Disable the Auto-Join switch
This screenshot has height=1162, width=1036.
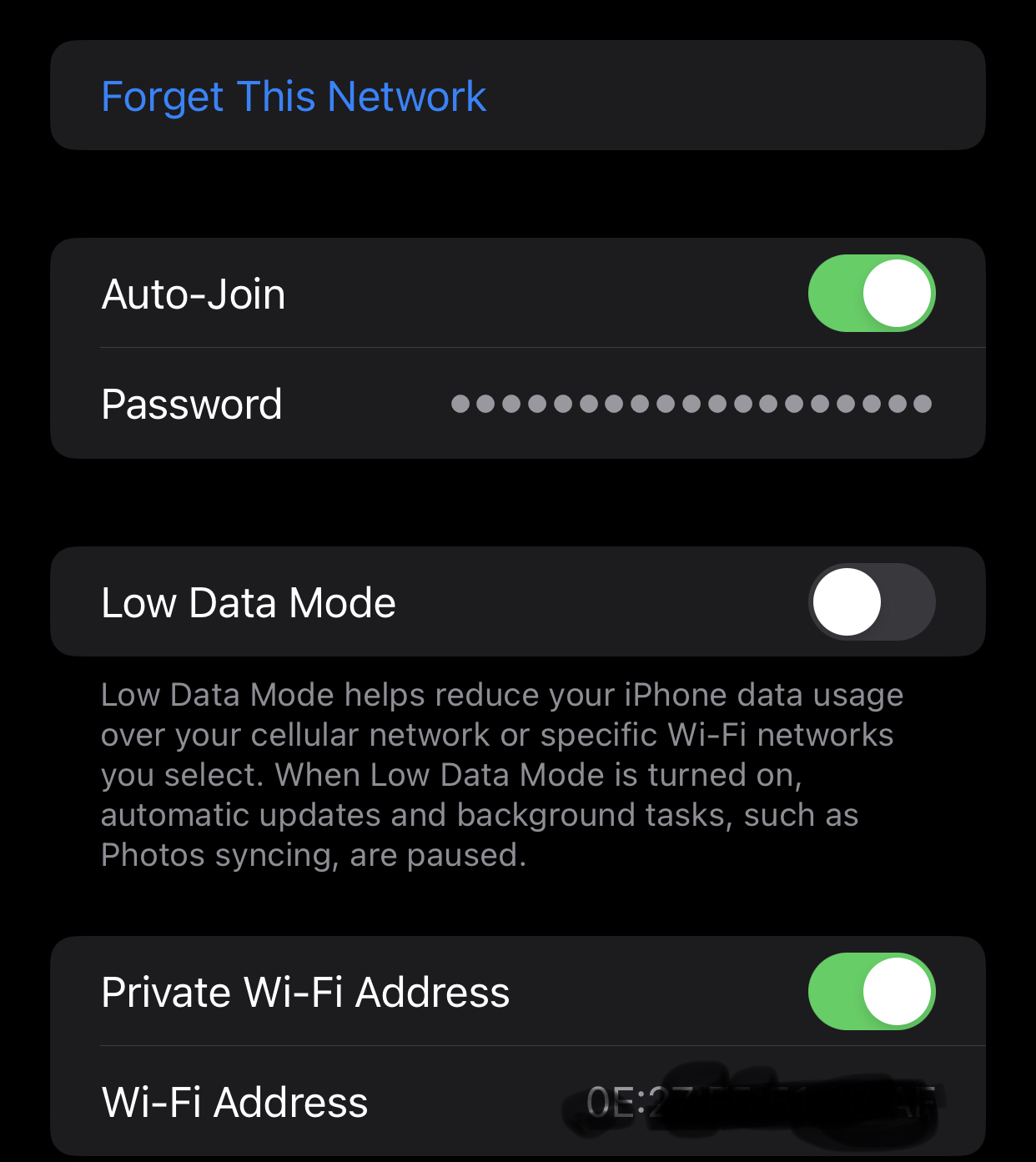pyautogui.click(x=871, y=294)
